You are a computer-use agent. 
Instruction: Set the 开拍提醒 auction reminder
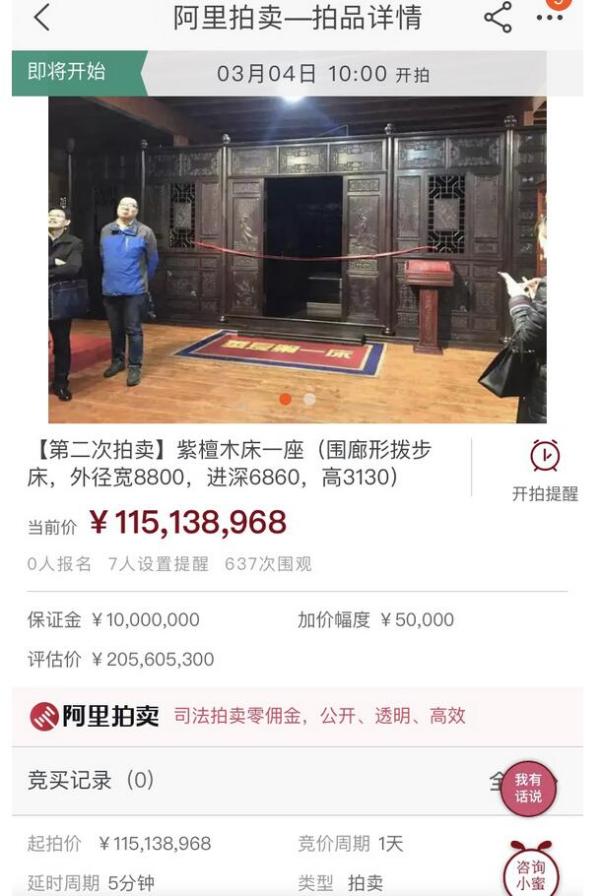click(544, 470)
